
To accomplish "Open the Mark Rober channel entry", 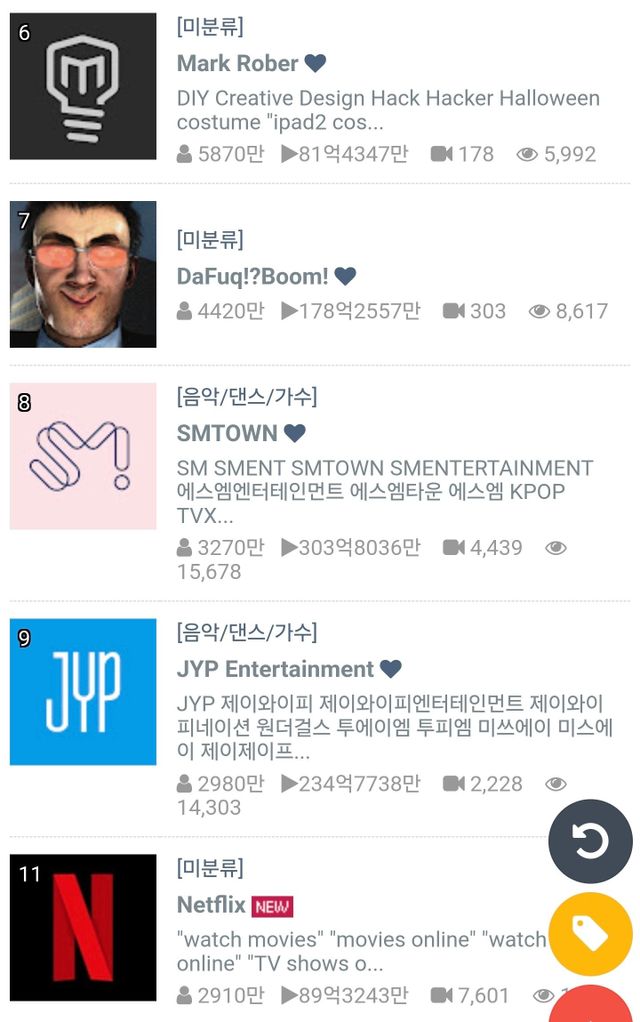I will click(x=237, y=64).
